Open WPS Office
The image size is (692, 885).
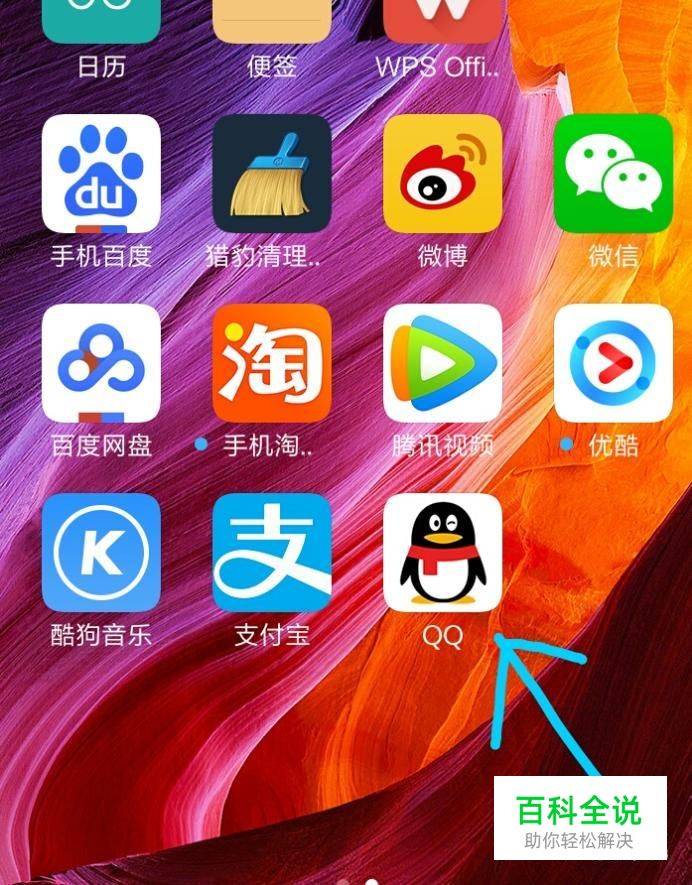pos(442,22)
